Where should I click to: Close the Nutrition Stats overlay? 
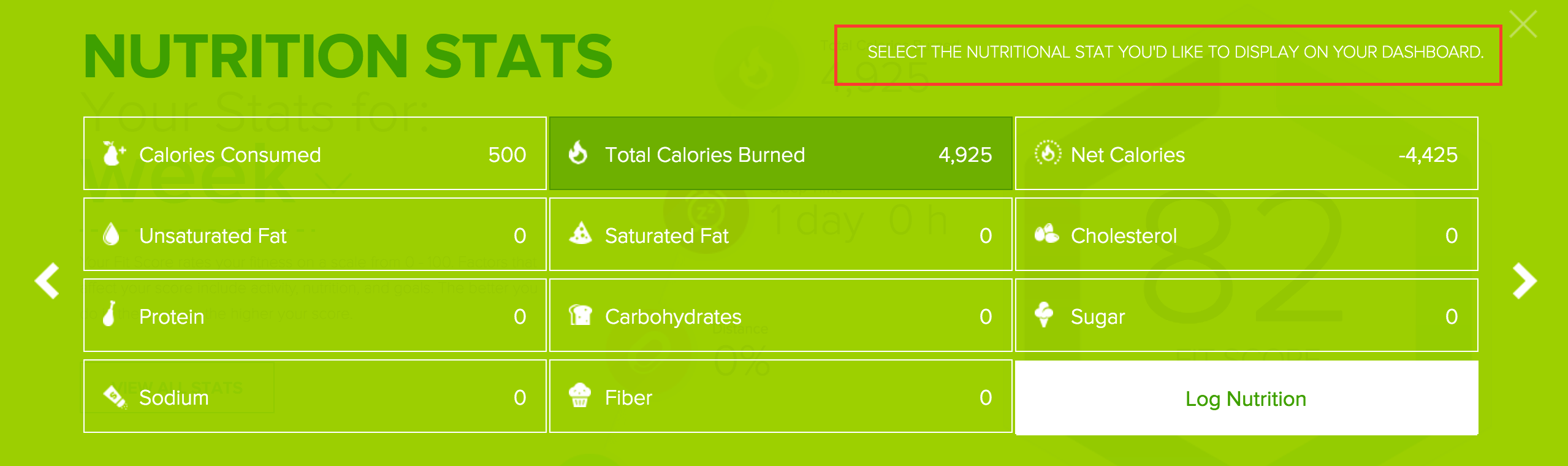[1523, 25]
